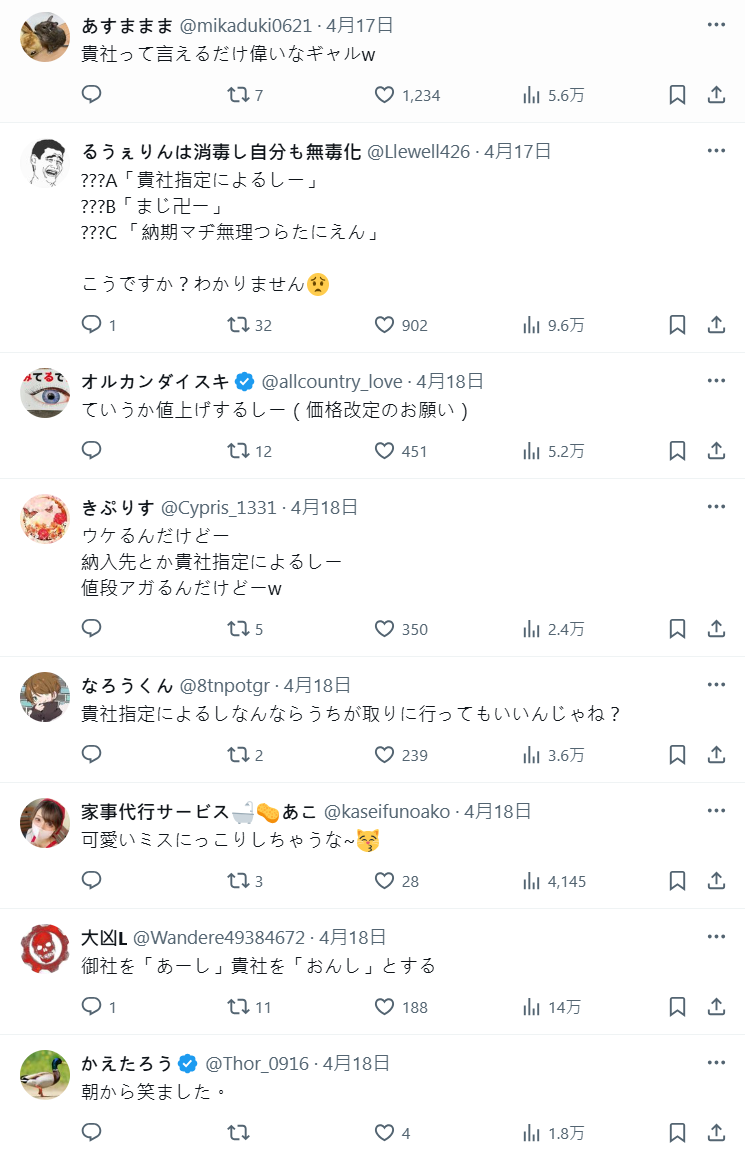Share the tweet by オルカンダイスキ

point(716,451)
